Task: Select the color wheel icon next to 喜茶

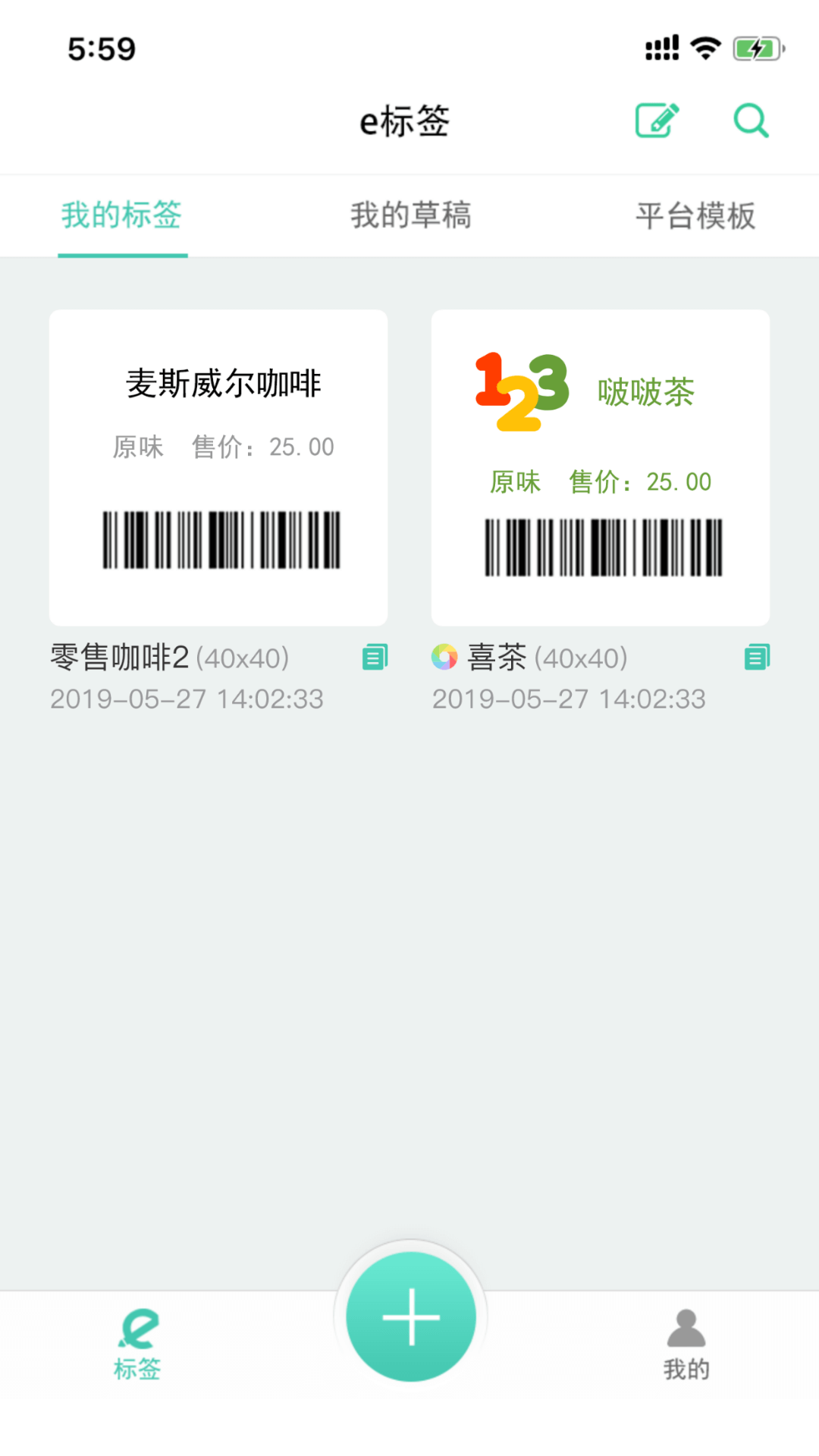Action: (444, 657)
